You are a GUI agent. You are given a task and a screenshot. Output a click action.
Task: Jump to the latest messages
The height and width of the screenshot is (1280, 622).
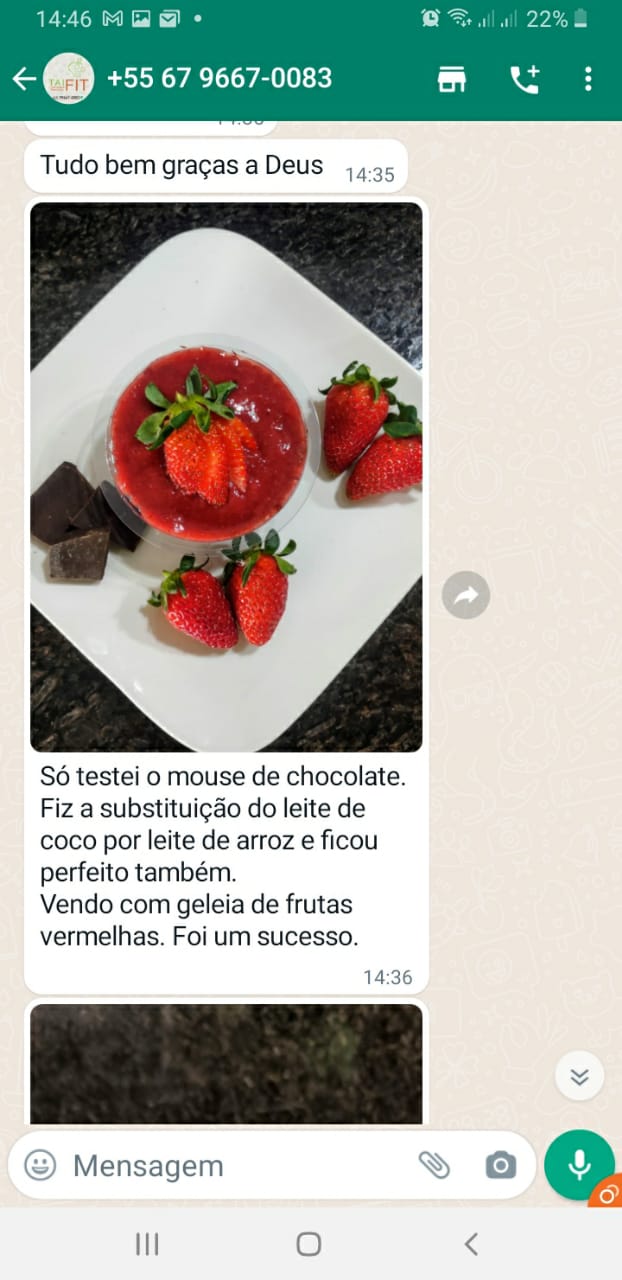tap(580, 1077)
